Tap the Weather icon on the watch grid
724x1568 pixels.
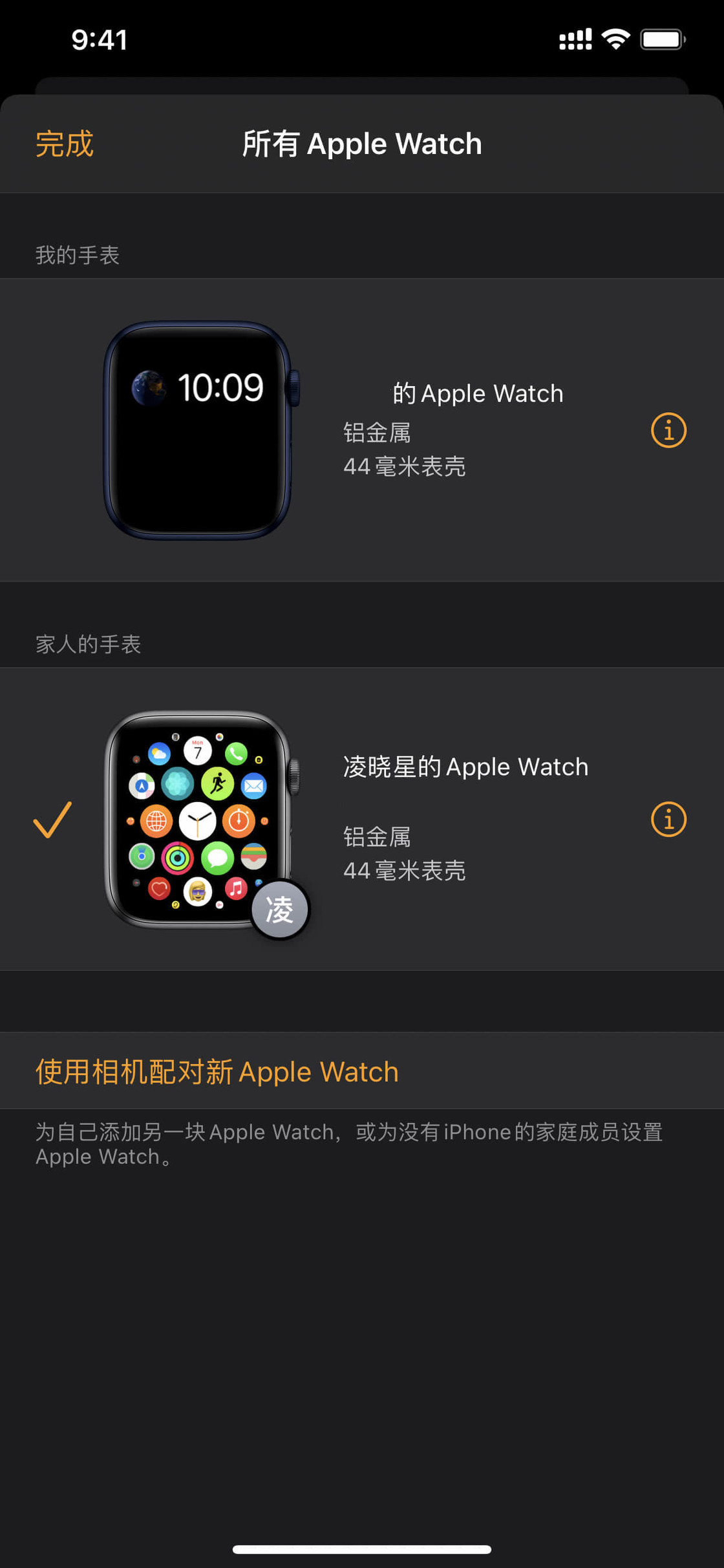(x=159, y=753)
